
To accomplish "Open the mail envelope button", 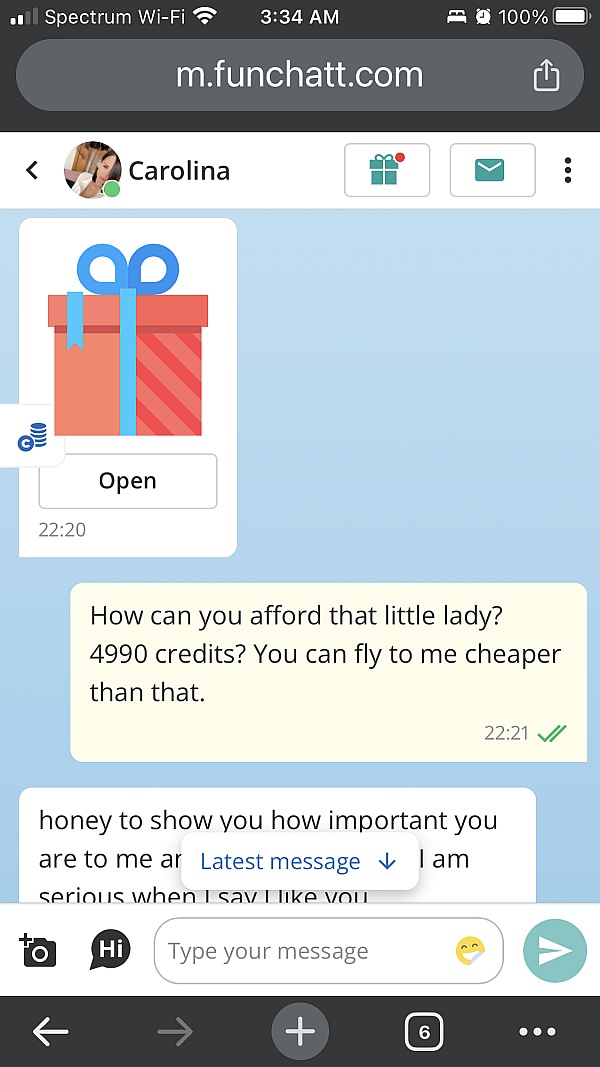I will (x=492, y=170).
